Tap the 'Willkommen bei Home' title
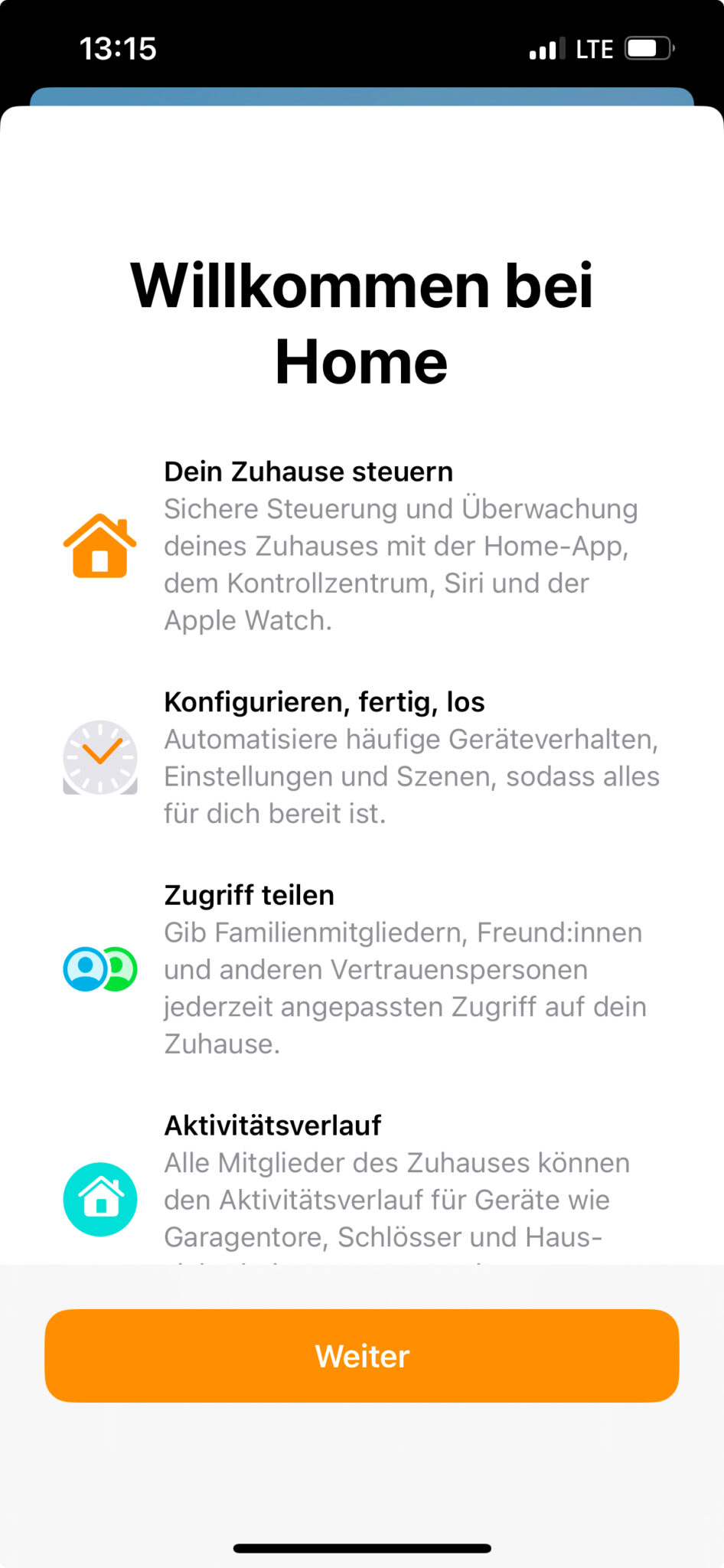 (x=362, y=322)
